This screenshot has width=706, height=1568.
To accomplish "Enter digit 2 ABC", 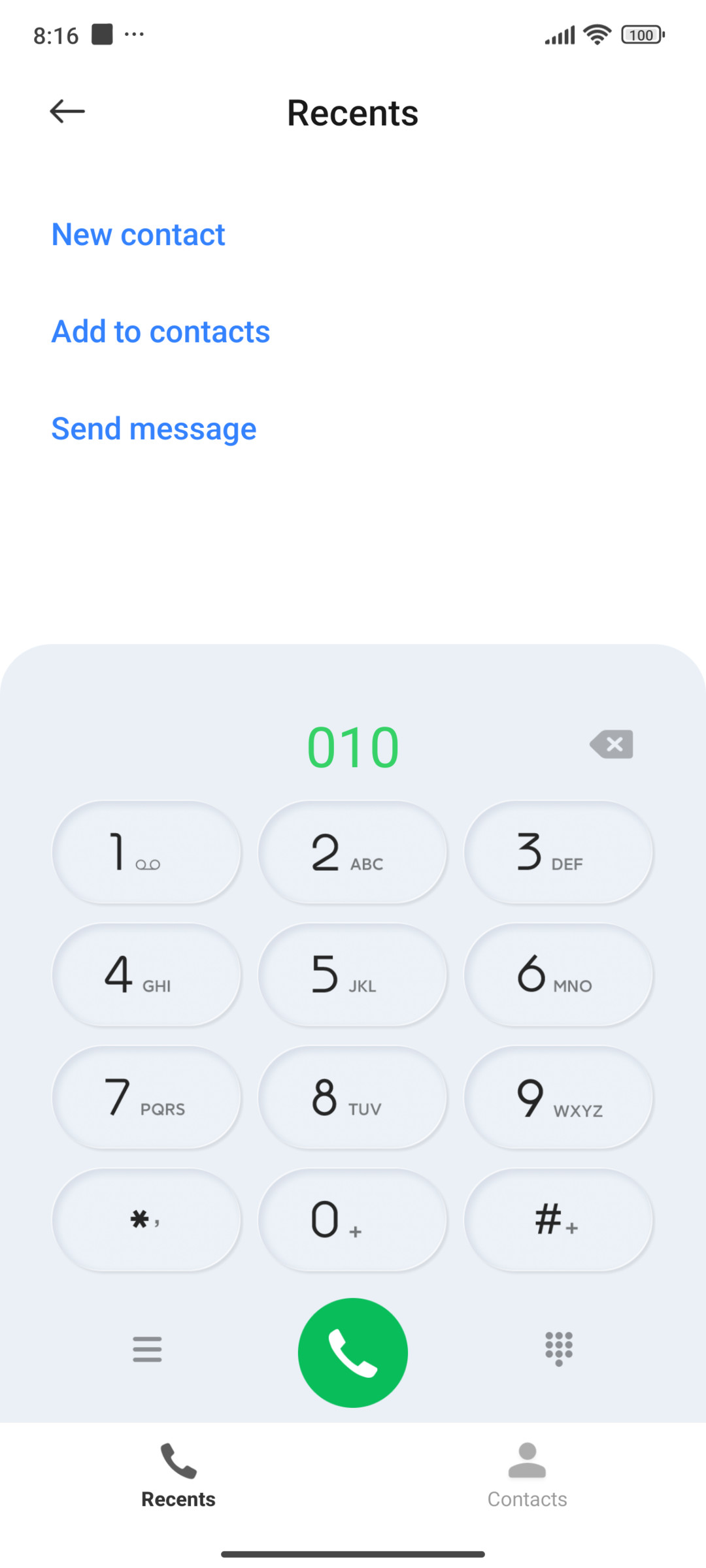I will click(352, 852).
